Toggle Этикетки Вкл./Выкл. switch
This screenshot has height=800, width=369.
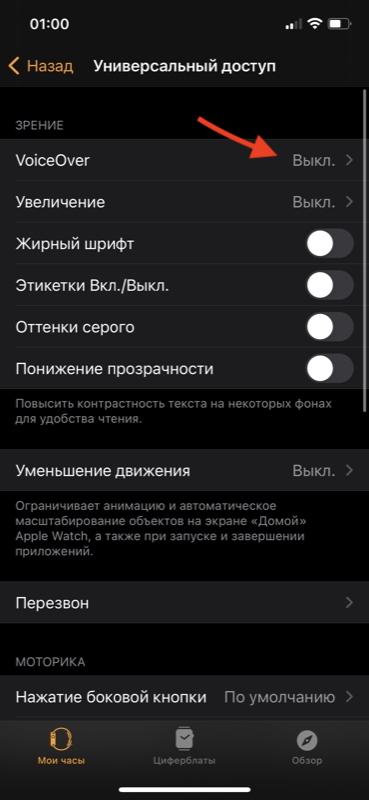[x=330, y=286]
